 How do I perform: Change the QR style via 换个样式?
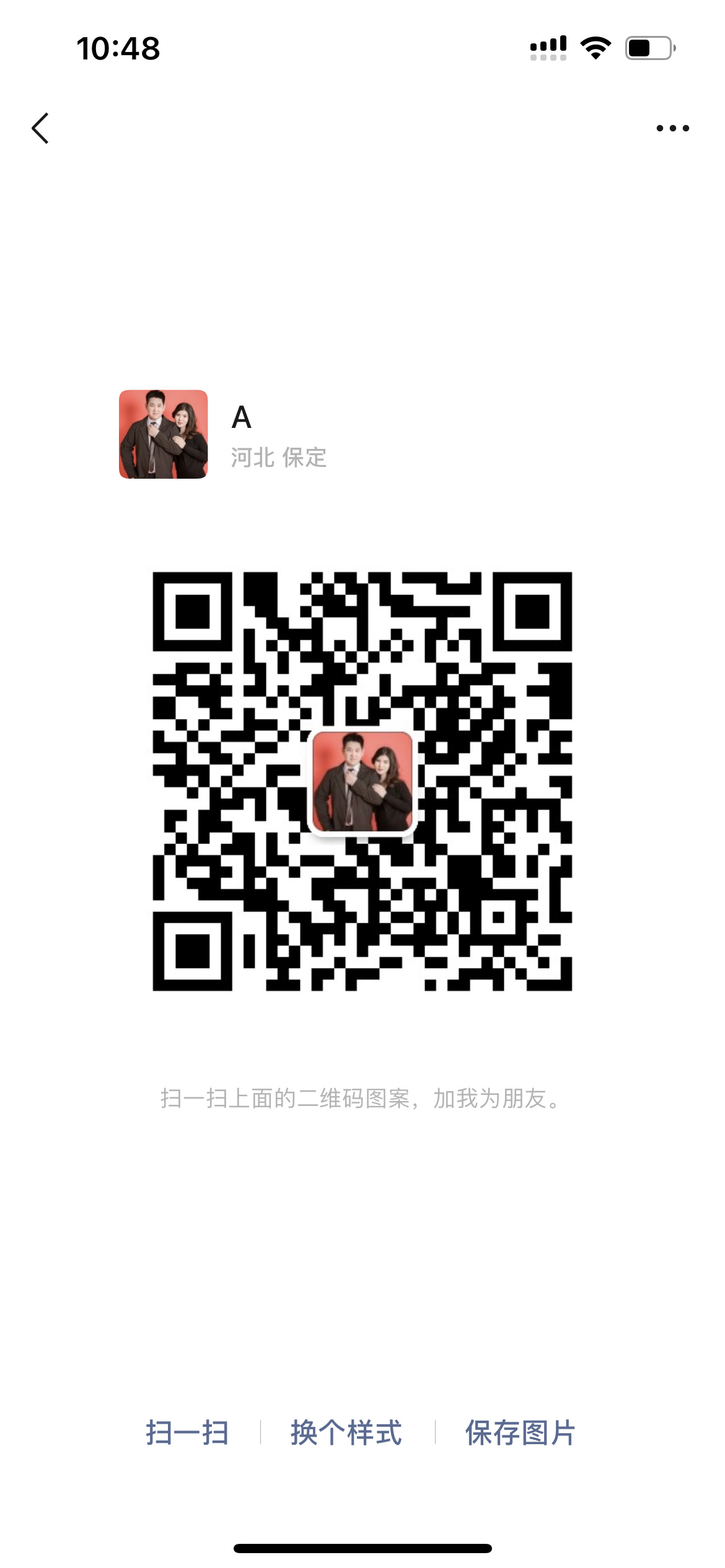346,1432
